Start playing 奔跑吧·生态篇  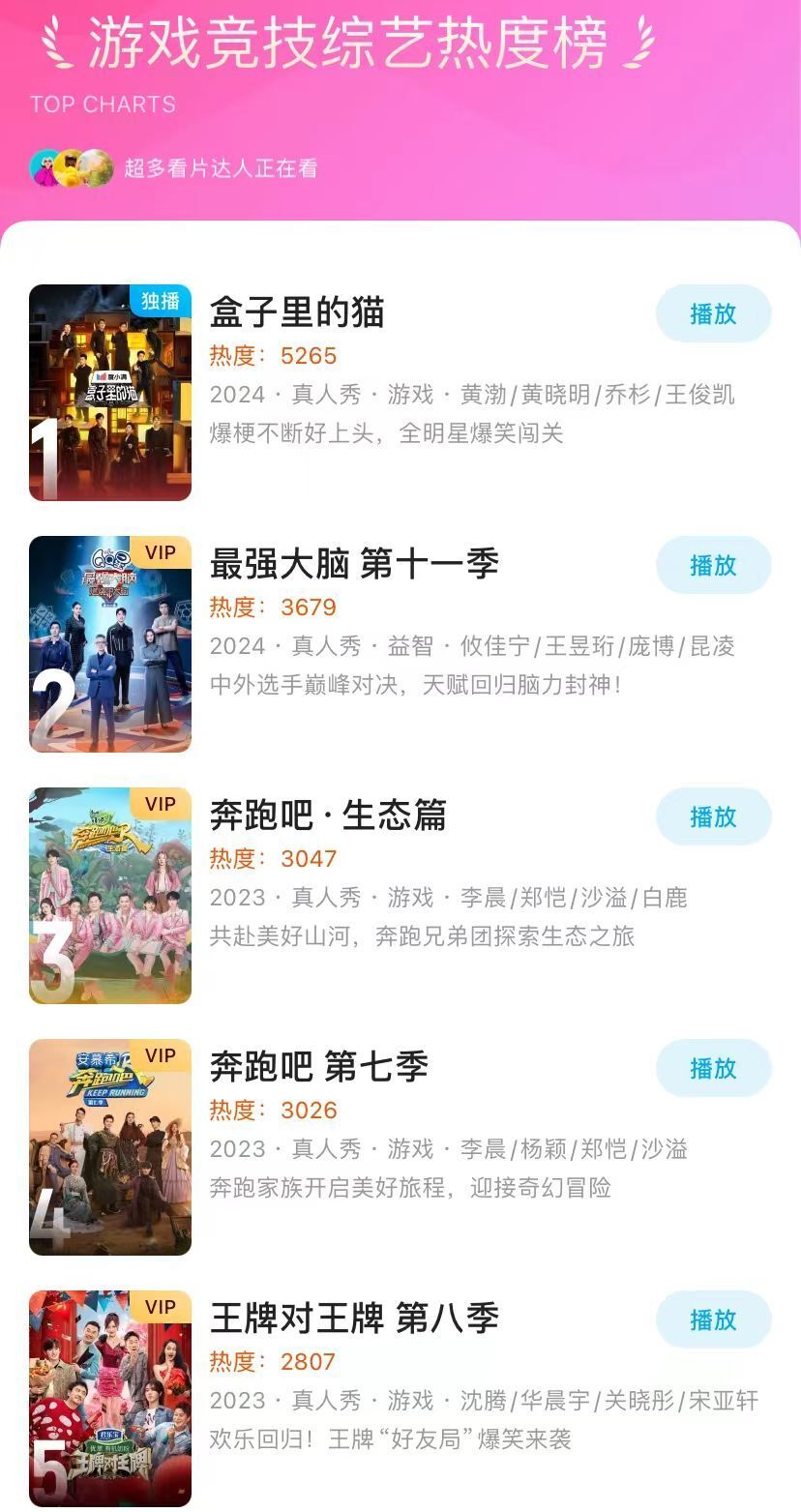click(713, 816)
